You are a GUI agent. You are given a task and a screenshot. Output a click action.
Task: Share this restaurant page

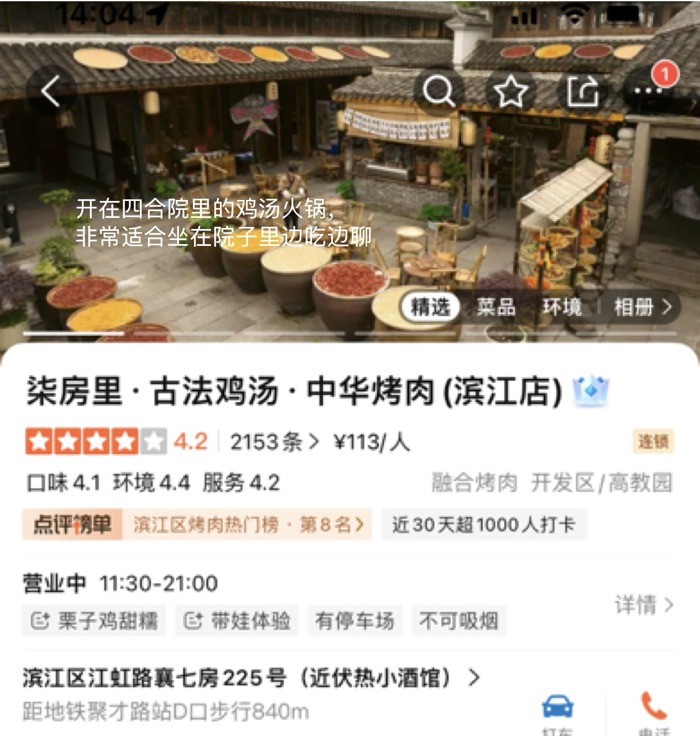click(582, 92)
